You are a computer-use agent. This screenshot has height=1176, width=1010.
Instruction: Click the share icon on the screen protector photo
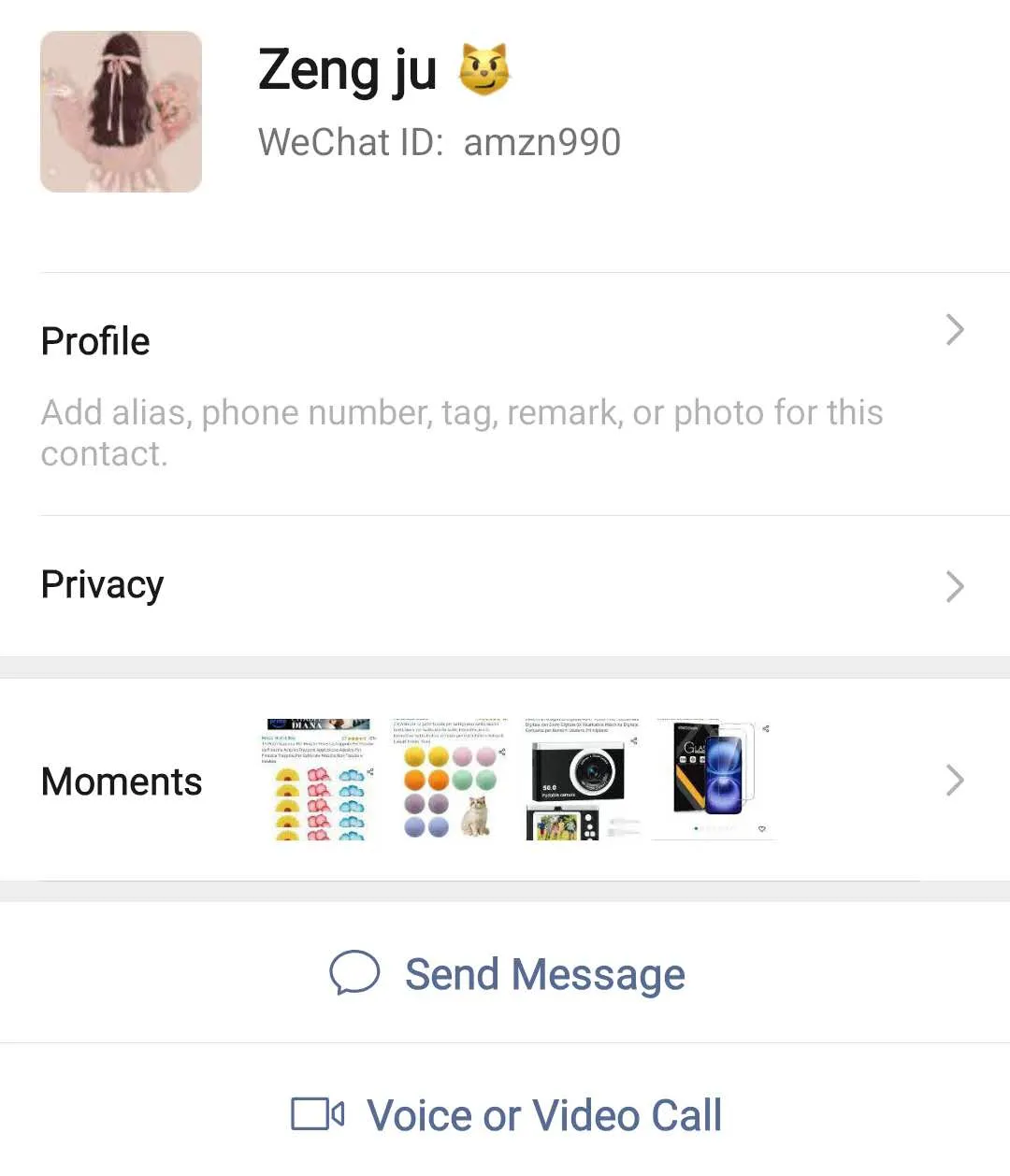pyautogui.click(x=764, y=729)
